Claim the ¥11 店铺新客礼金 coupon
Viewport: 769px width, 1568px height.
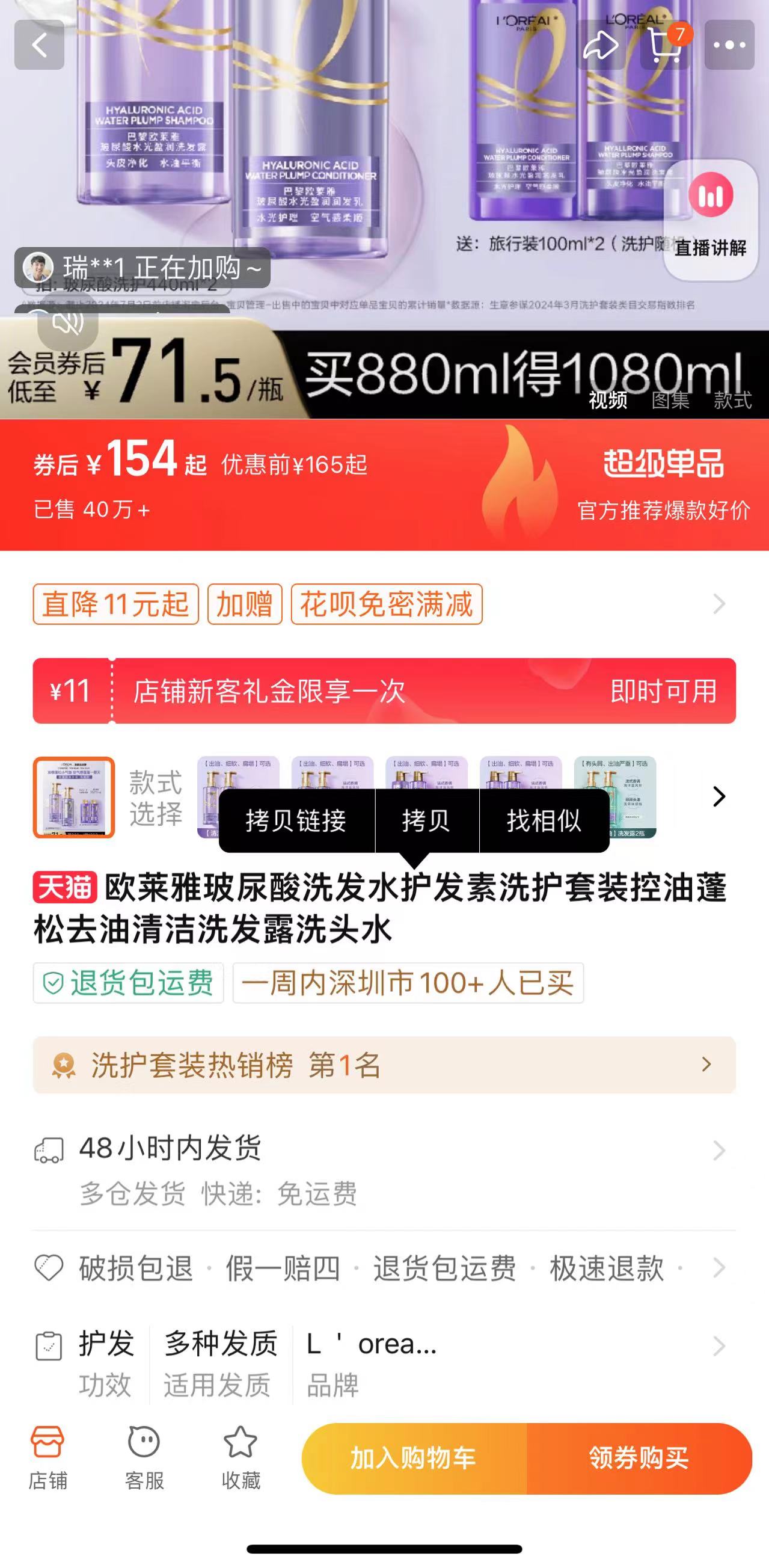click(x=663, y=692)
